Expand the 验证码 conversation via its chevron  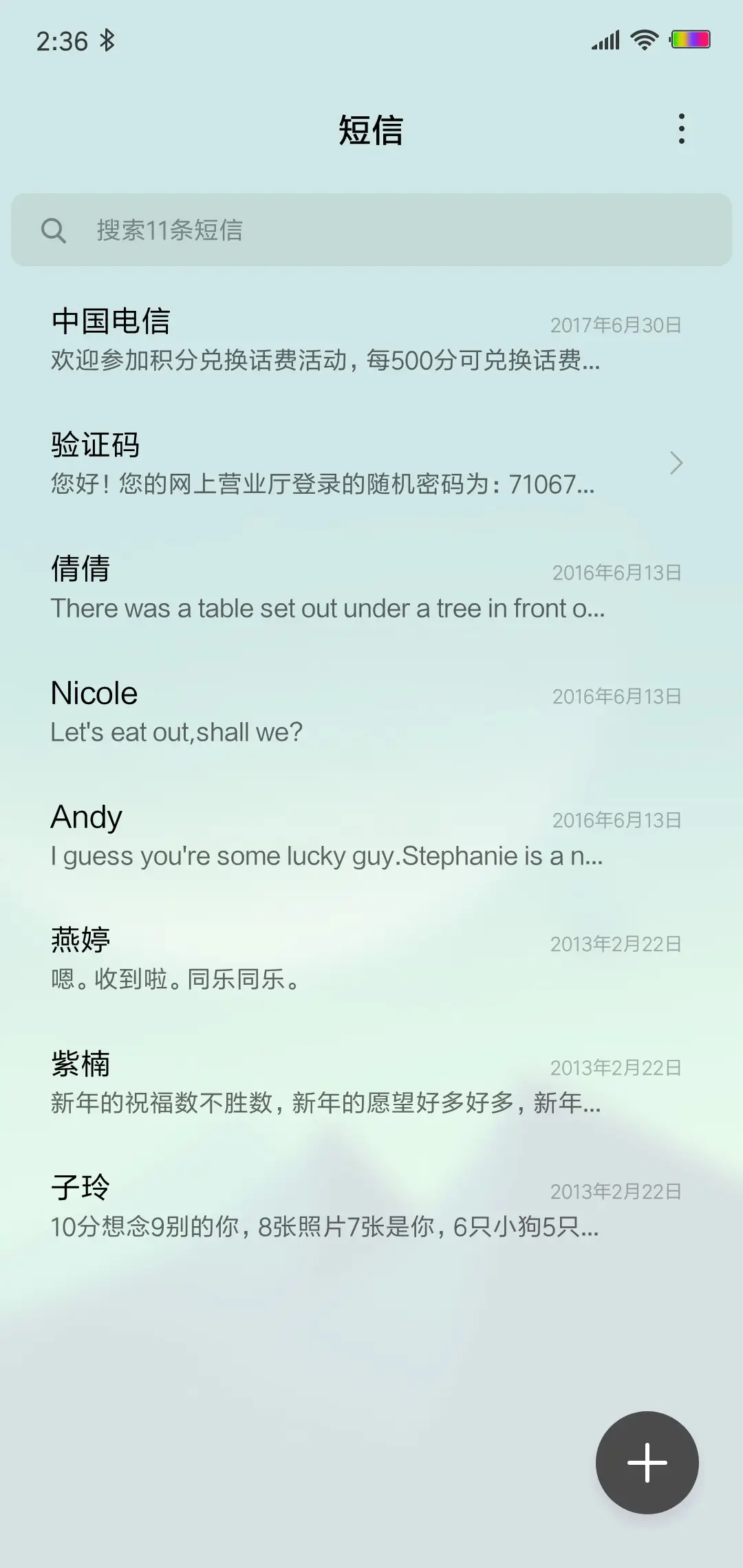[x=677, y=464]
